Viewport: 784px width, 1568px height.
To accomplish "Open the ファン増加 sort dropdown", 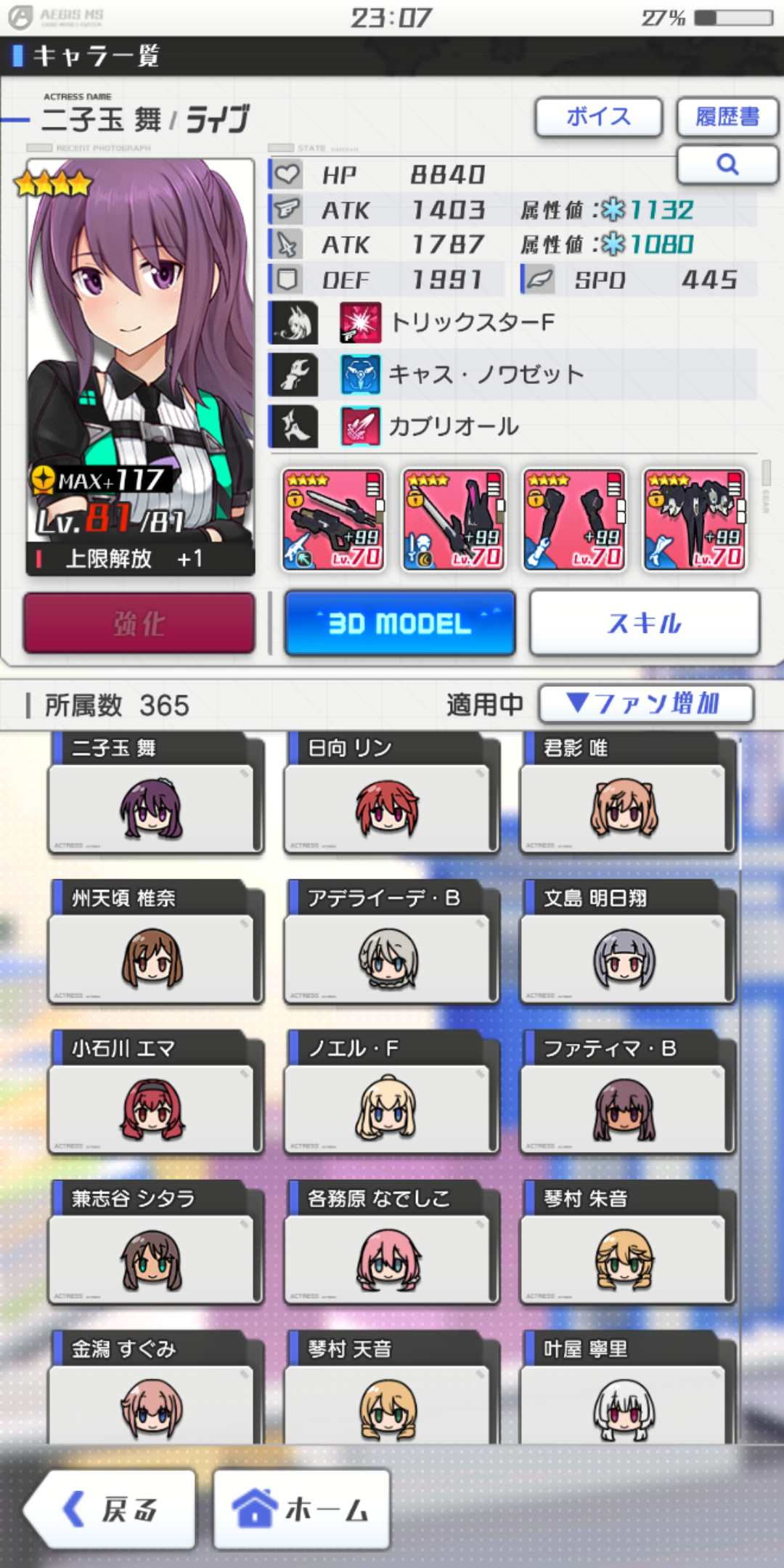I will click(x=645, y=703).
